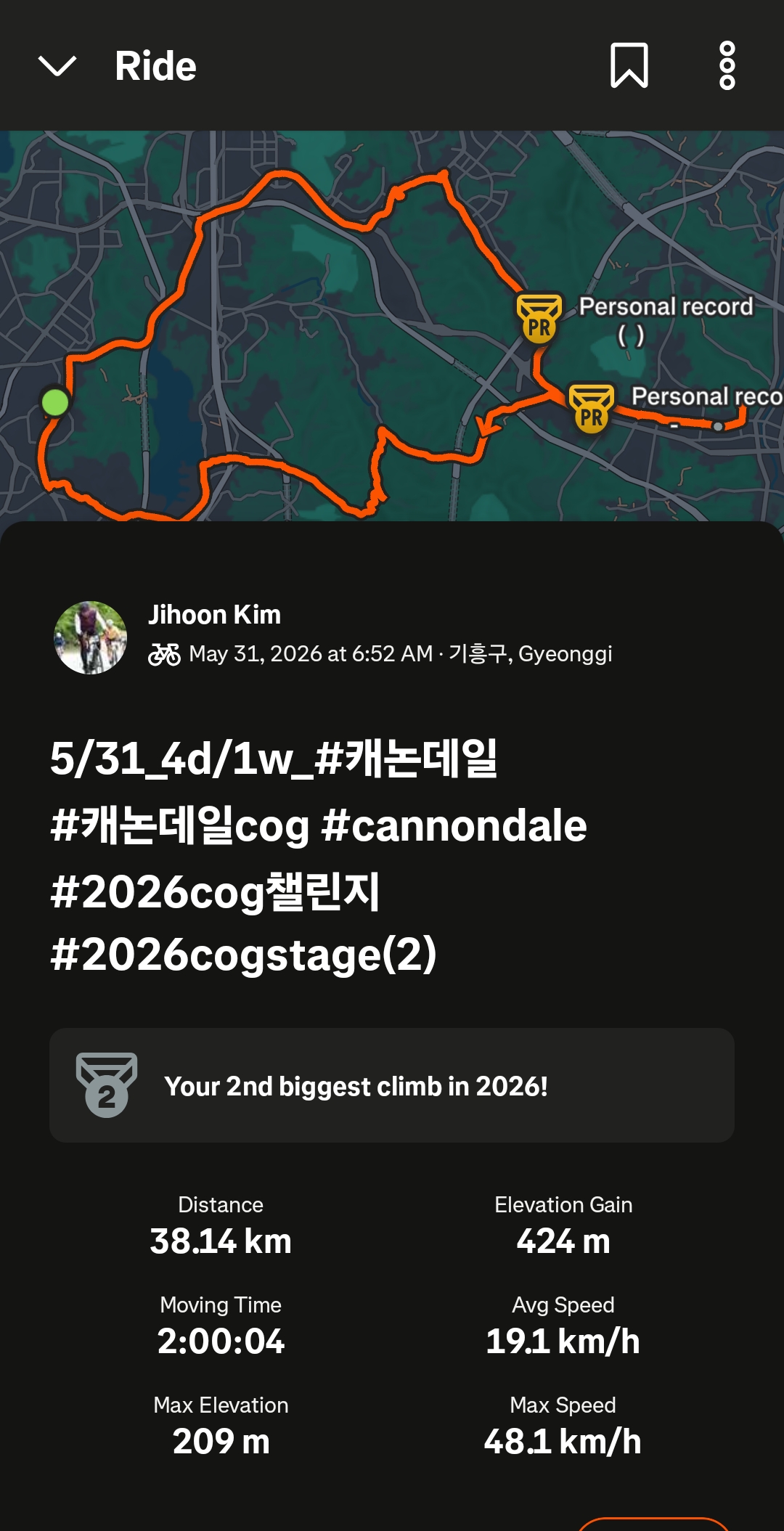Bookmark this ride
The image size is (784, 1531).
(x=629, y=65)
